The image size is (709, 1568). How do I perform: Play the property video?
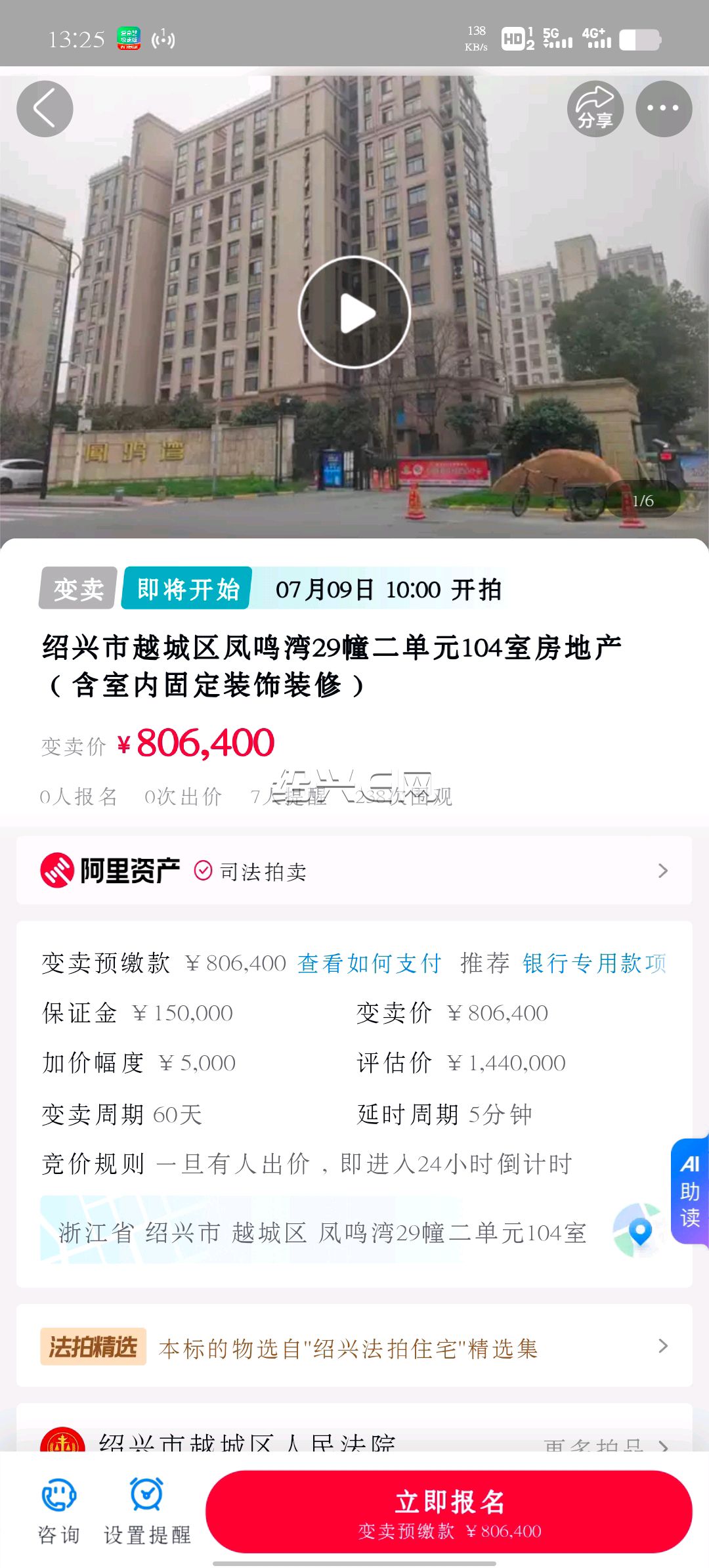pyautogui.click(x=354, y=313)
